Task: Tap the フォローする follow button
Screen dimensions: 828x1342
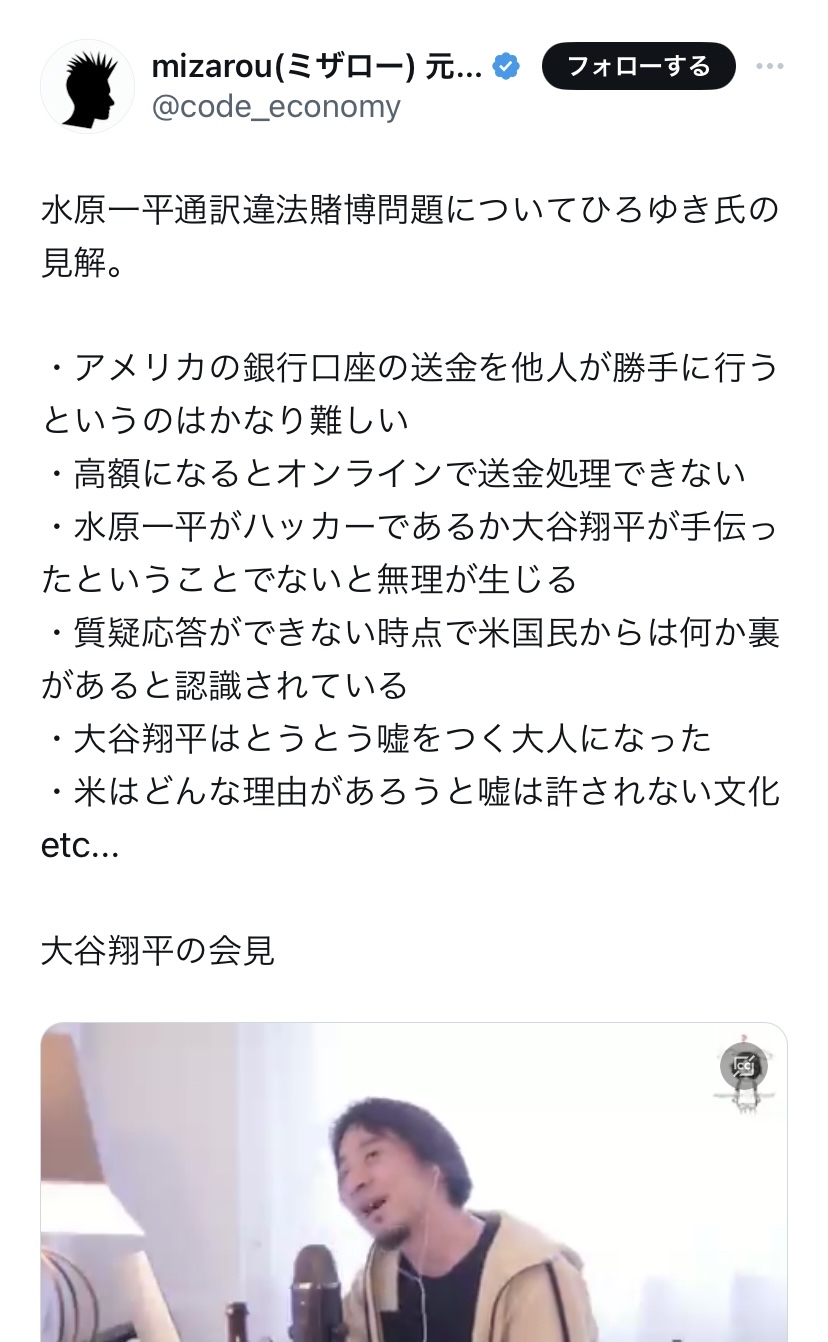Action: click(x=638, y=67)
